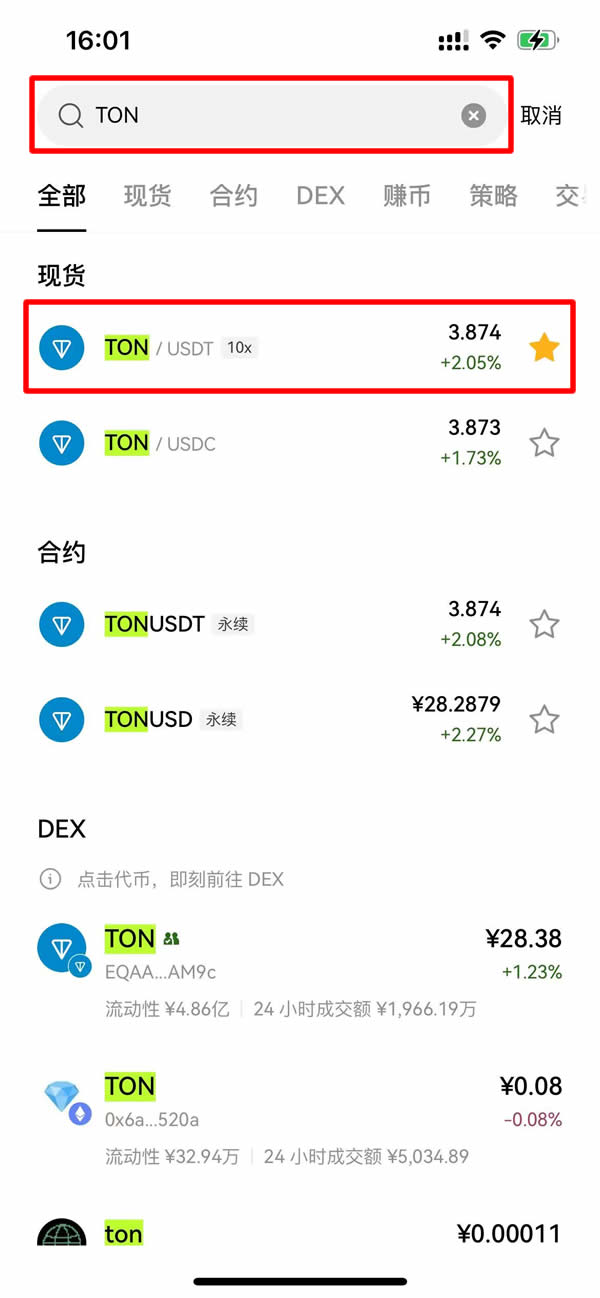Screen dimensions: 600x1298
Task: Select the 赚币 tab
Action: pyautogui.click(x=407, y=196)
